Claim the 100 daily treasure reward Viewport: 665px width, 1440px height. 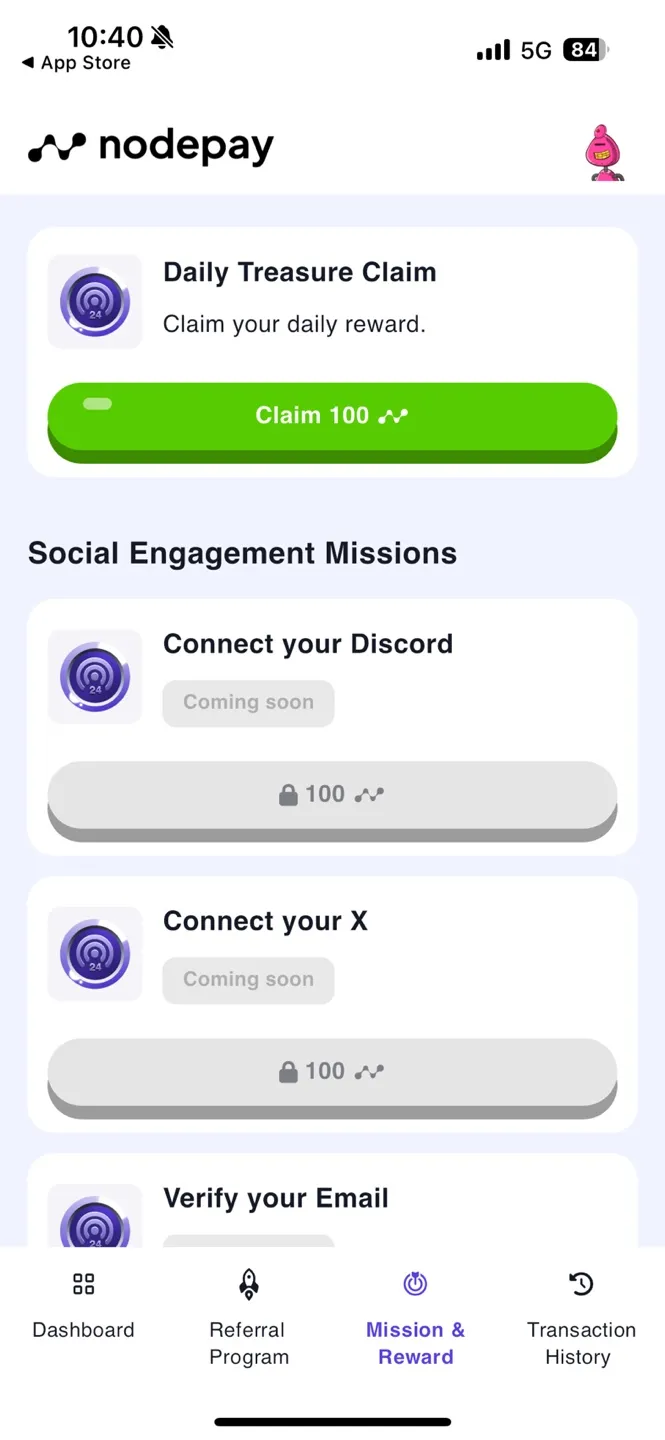[x=332, y=417]
